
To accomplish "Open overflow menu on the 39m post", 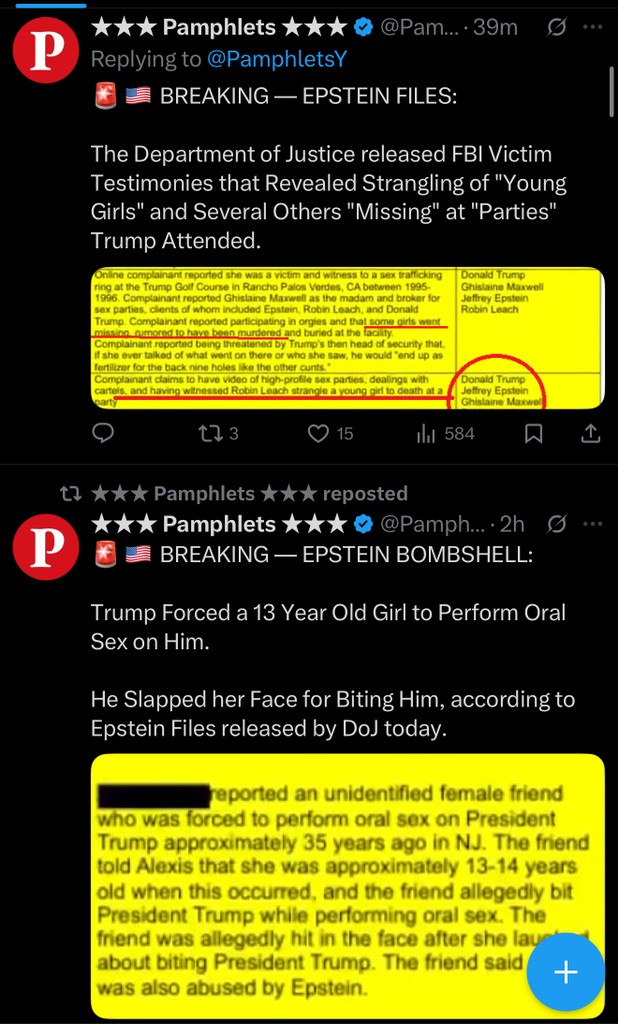I will [593, 27].
